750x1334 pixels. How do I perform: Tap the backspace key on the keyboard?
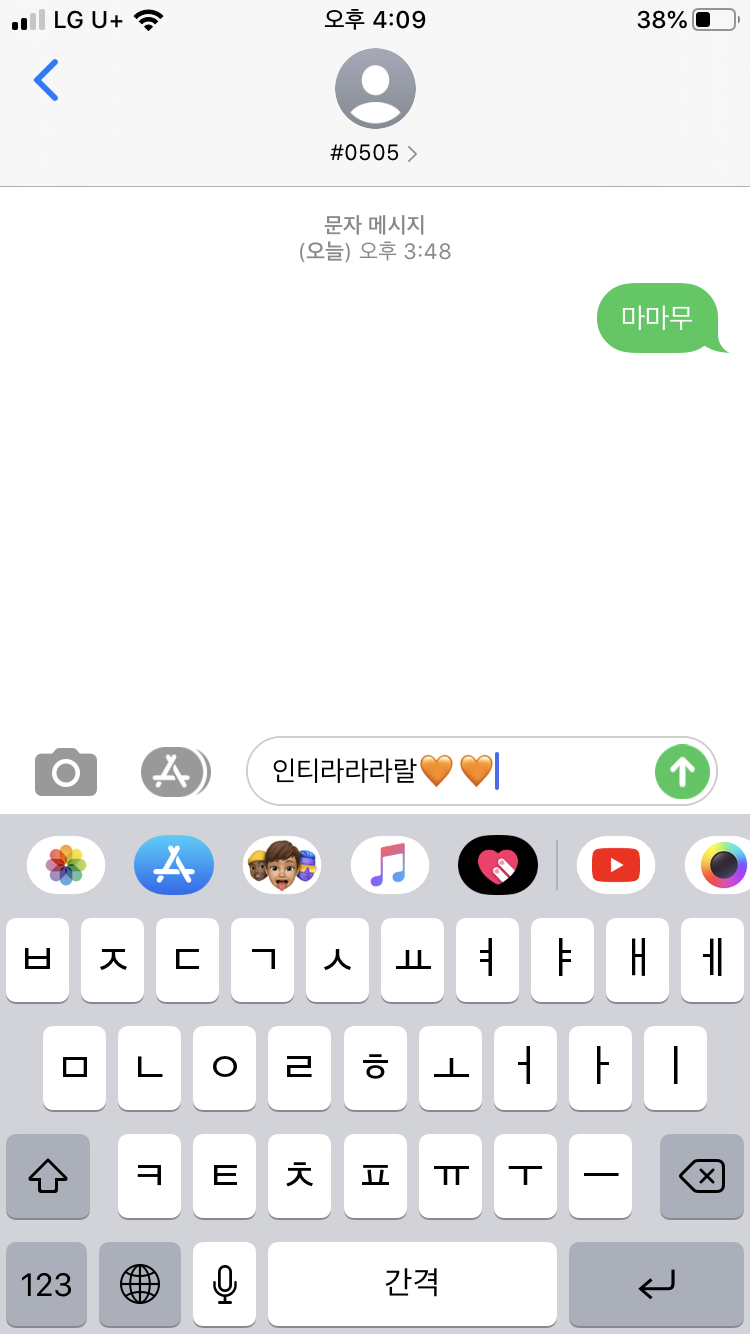tap(700, 1177)
